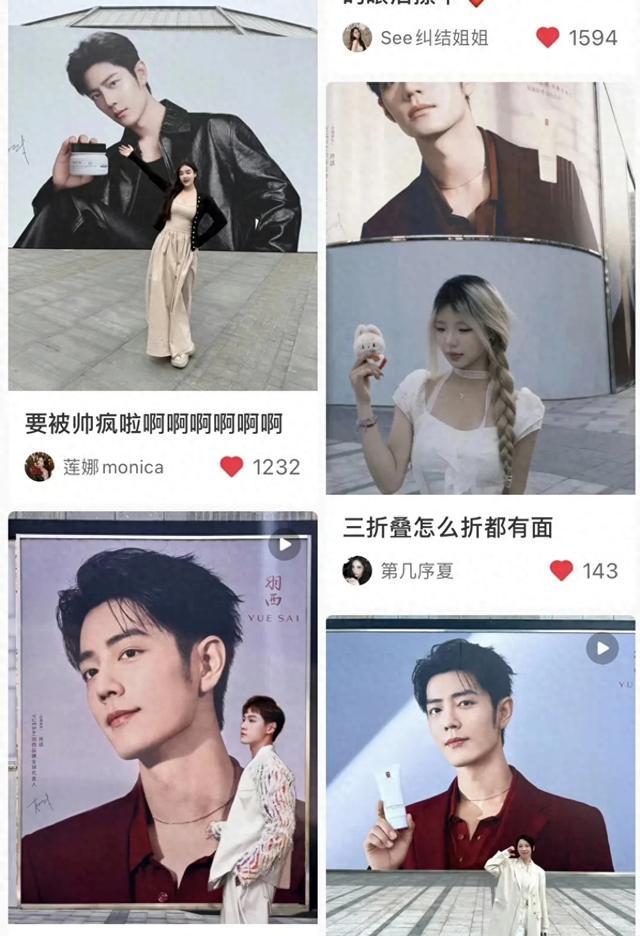The image size is (640, 936).
Task: Open 第几序夏's profile avatar
Action: tap(357, 570)
